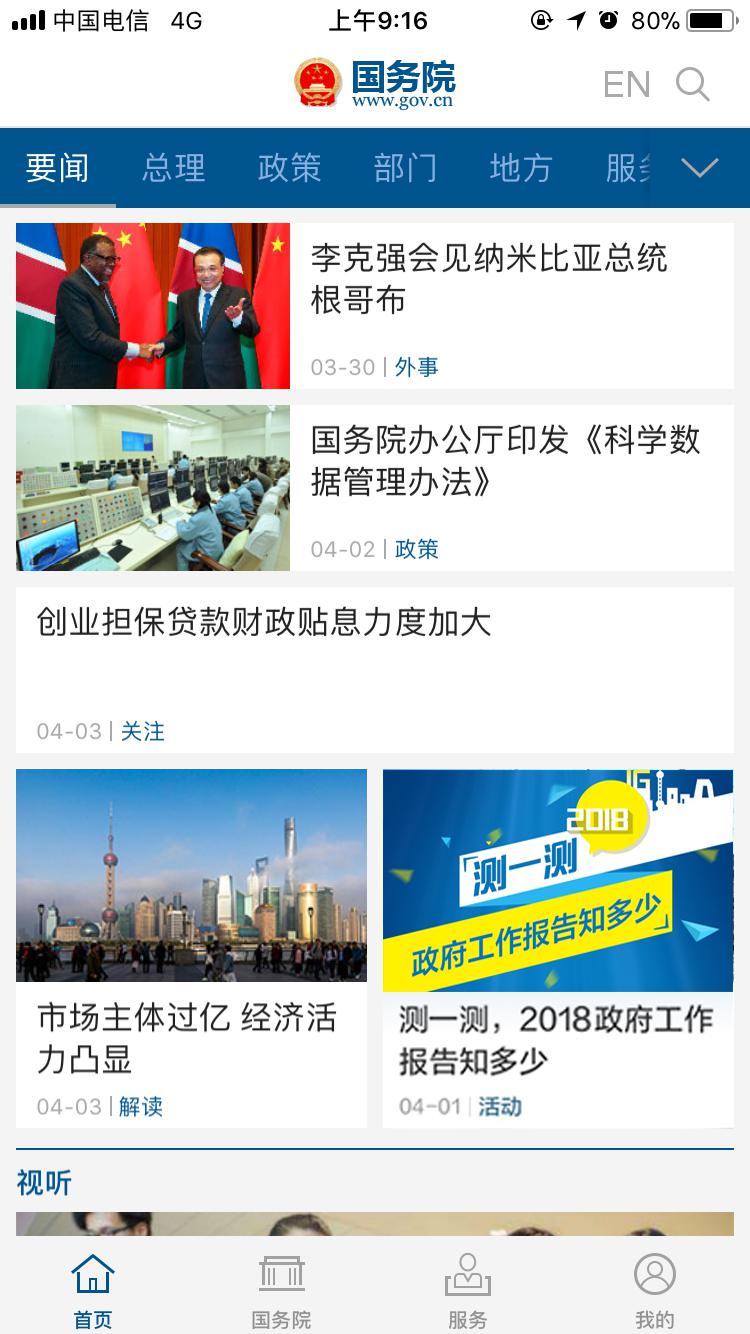750x1334 pixels.
Task: Select the 要闻 top tab
Action: 57,168
